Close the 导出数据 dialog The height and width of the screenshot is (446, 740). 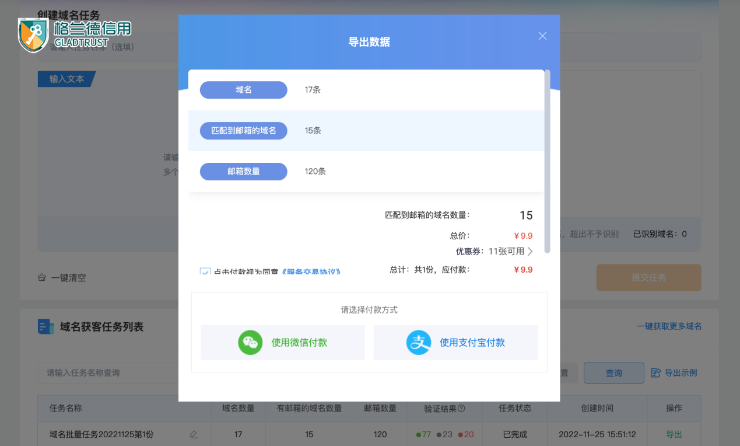pos(543,36)
